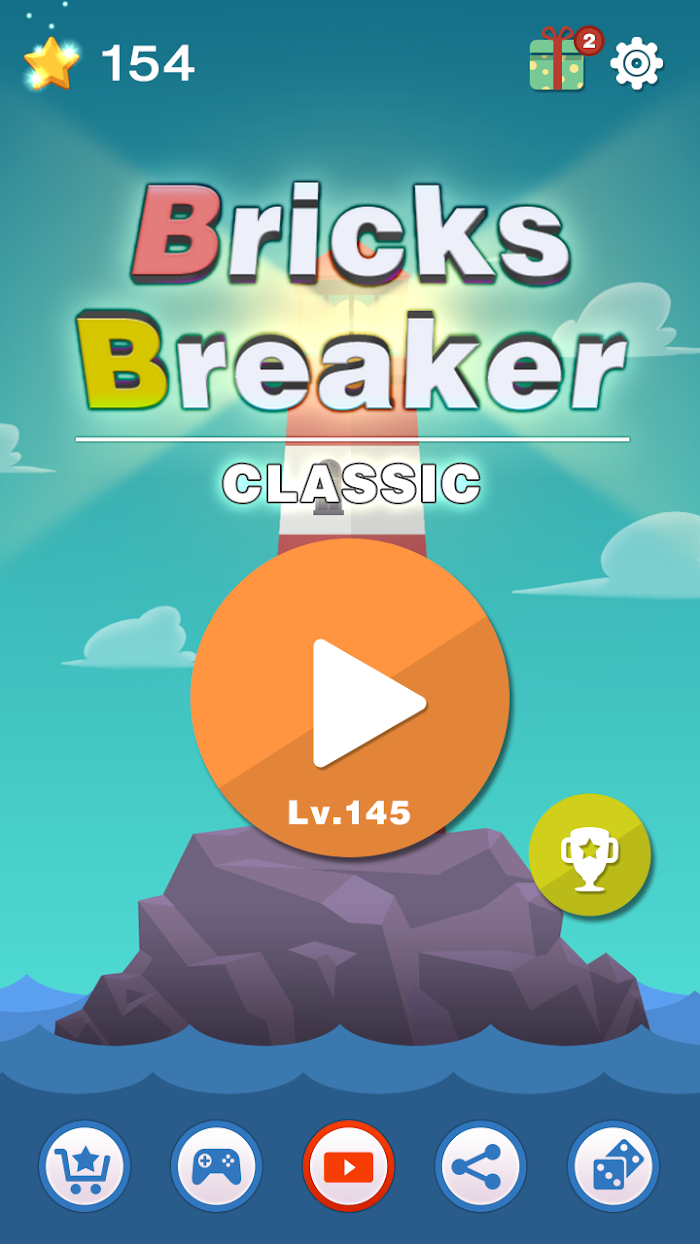Viewport: 700px width, 1244px height.
Task: Tap the red video button
Action: [x=349, y=1166]
